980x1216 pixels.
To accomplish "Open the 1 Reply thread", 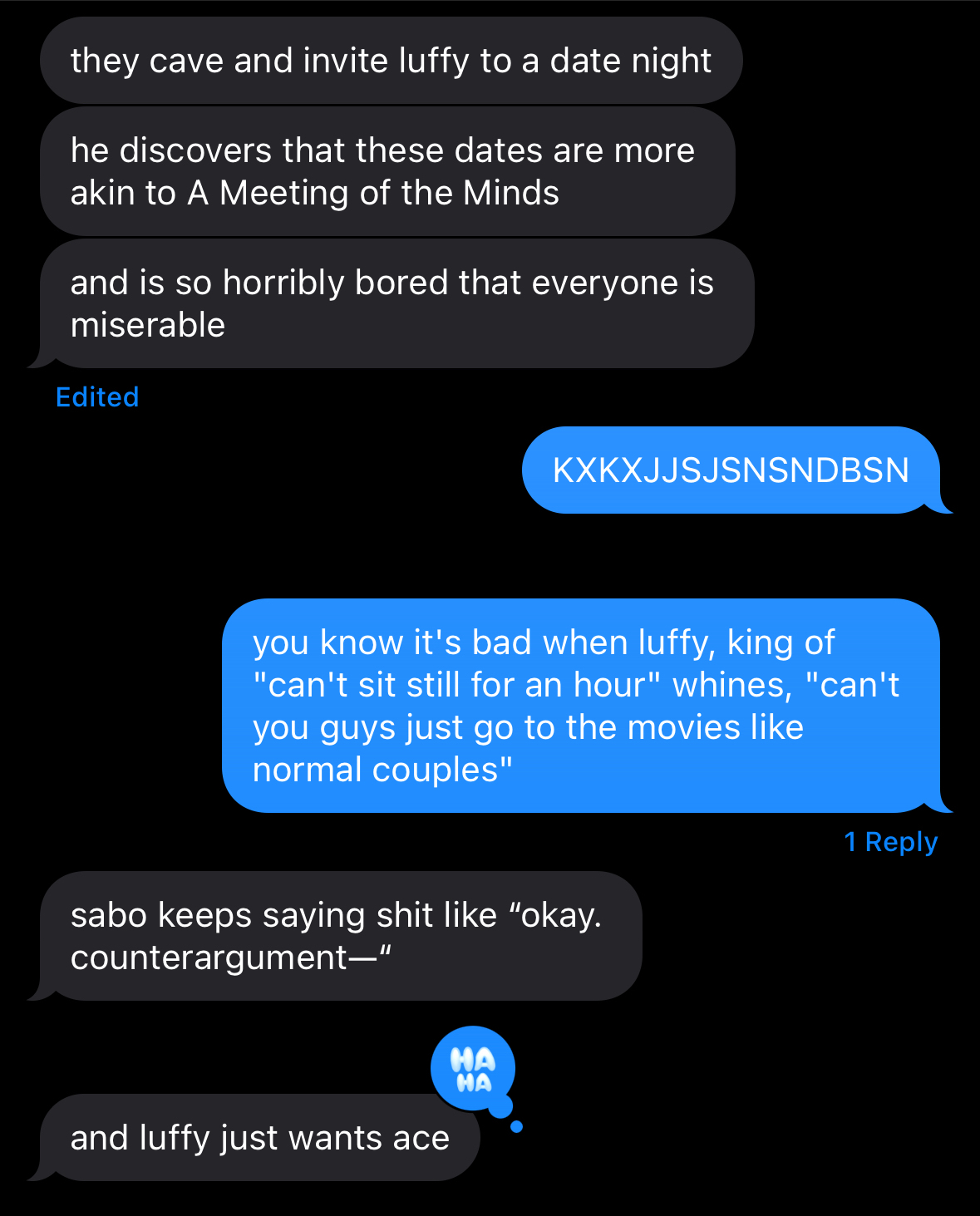I will click(890, 842).
